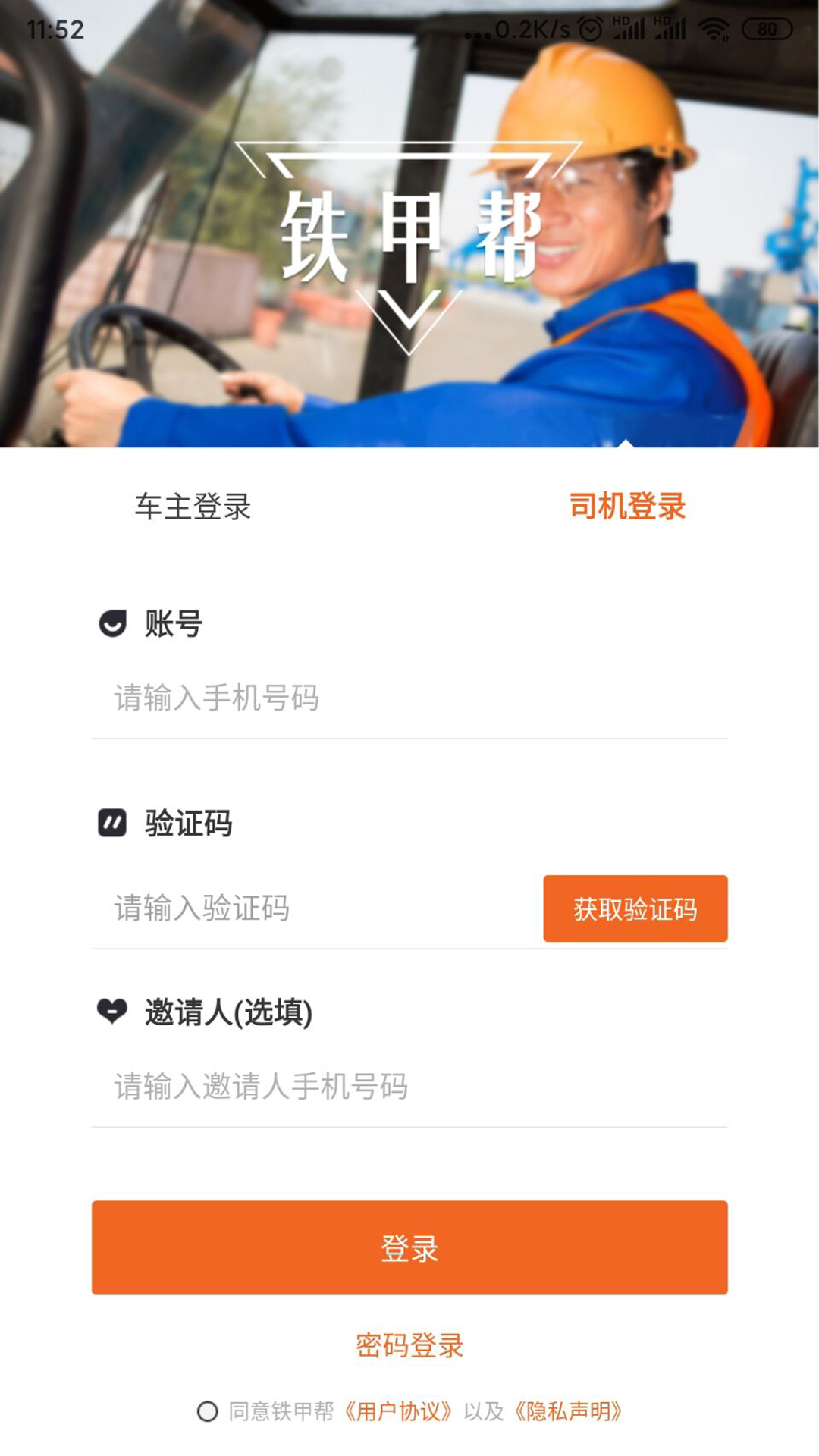
Task: Request a code with 获取验证码
Action: tap(635, 908)
